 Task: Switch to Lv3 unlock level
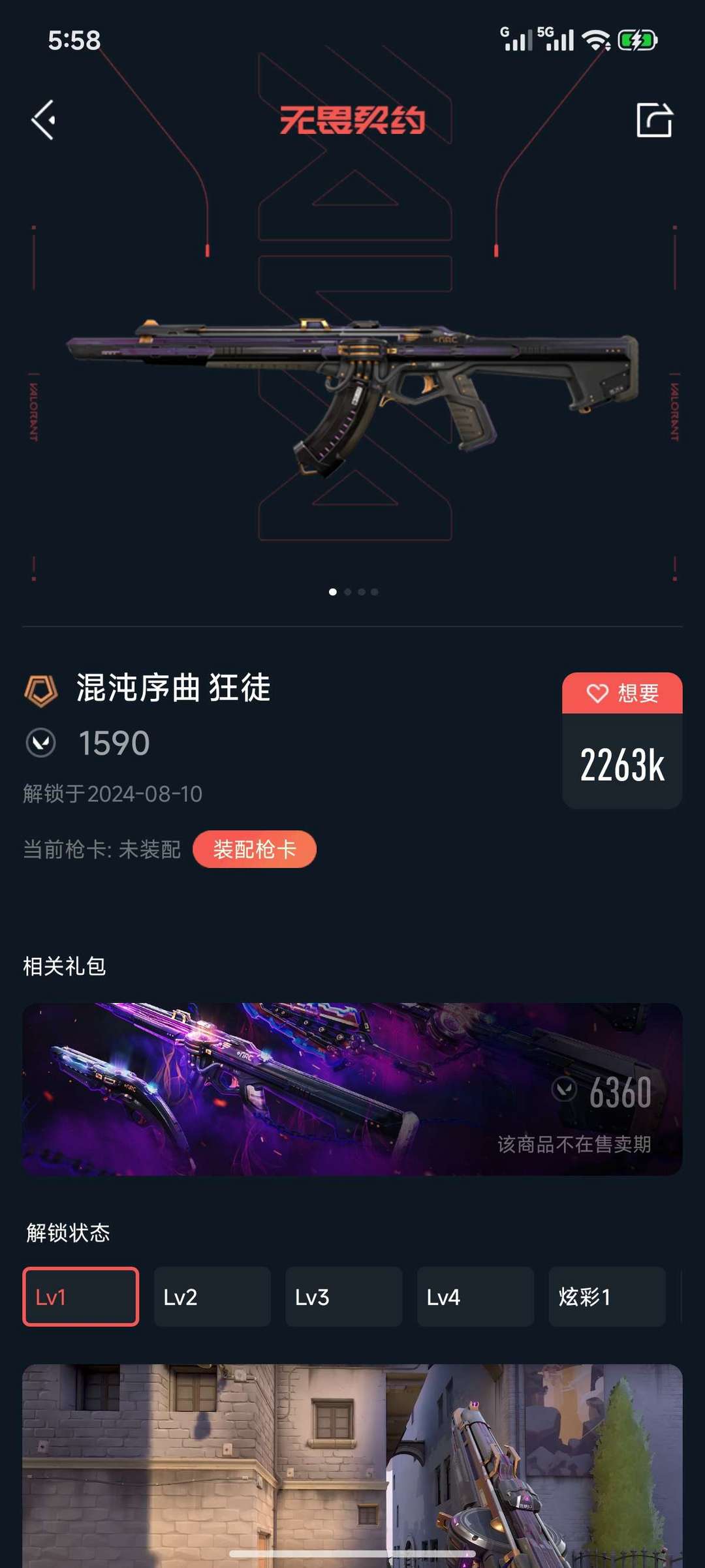coord(343,1297)
